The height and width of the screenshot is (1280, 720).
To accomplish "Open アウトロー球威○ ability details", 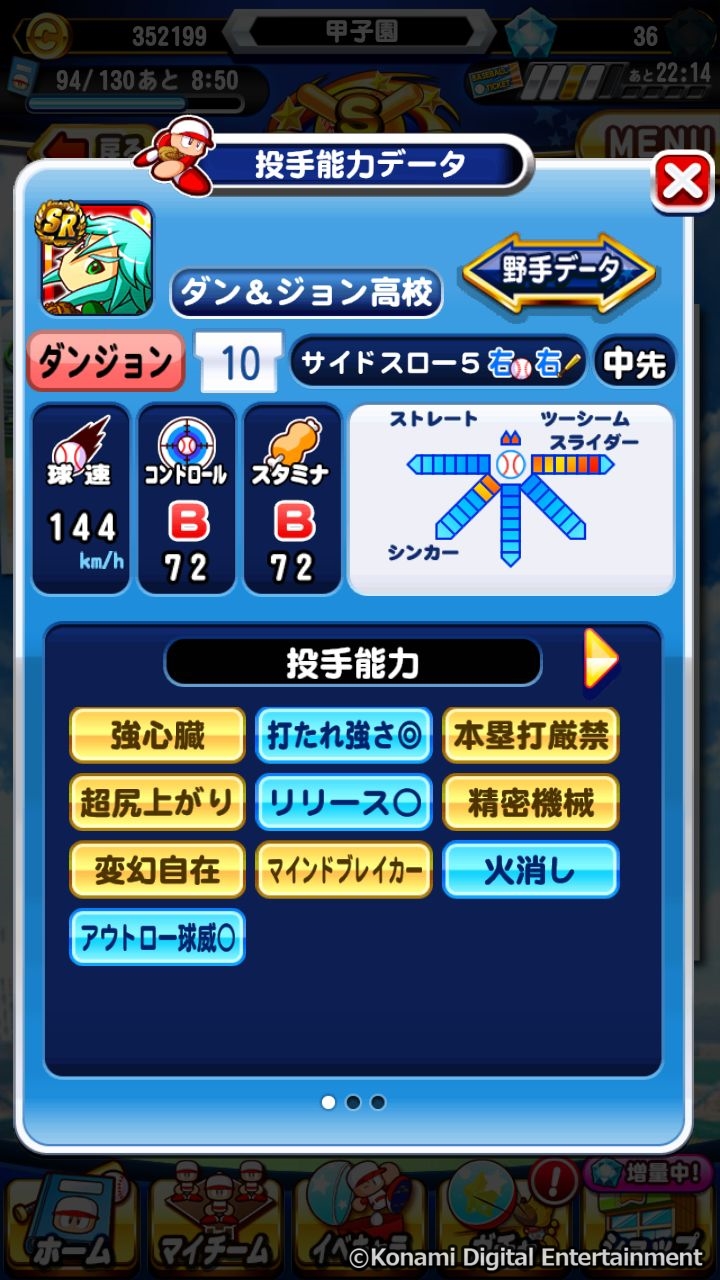I will (x=157, y=937).
